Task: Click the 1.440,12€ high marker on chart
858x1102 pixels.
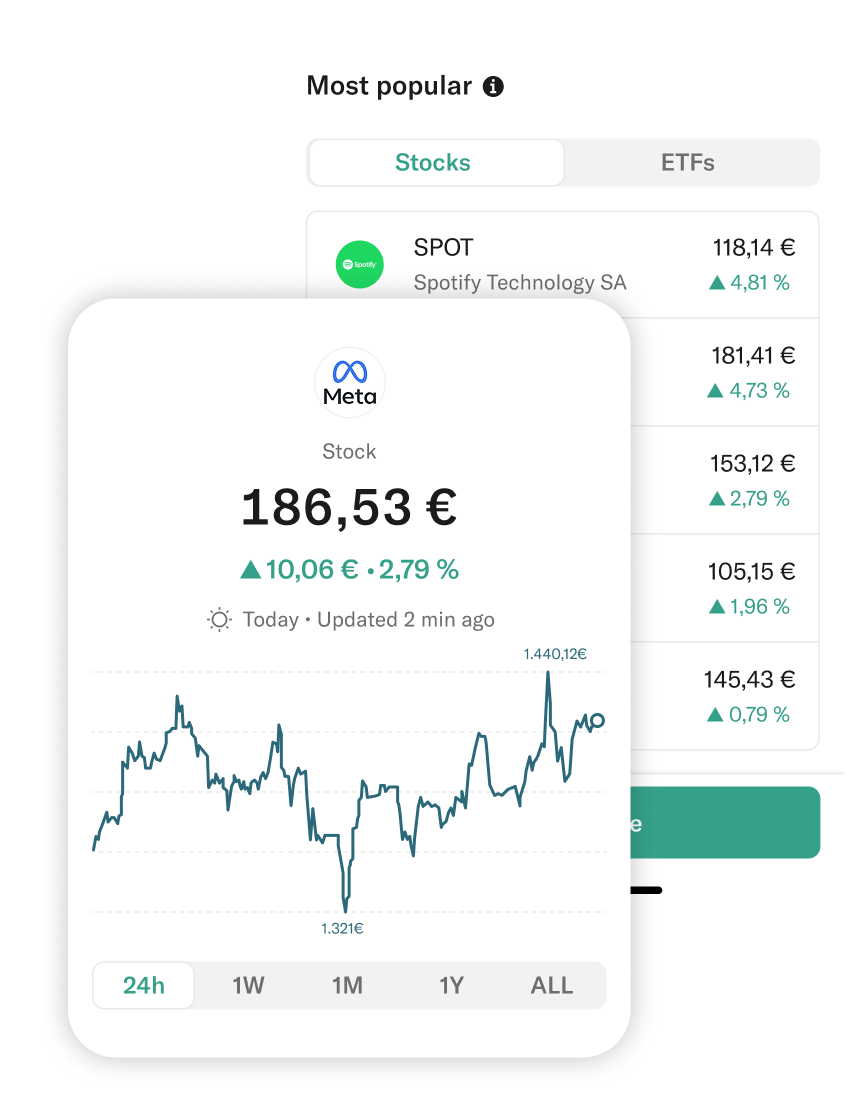Action: [x=556, y=653]
